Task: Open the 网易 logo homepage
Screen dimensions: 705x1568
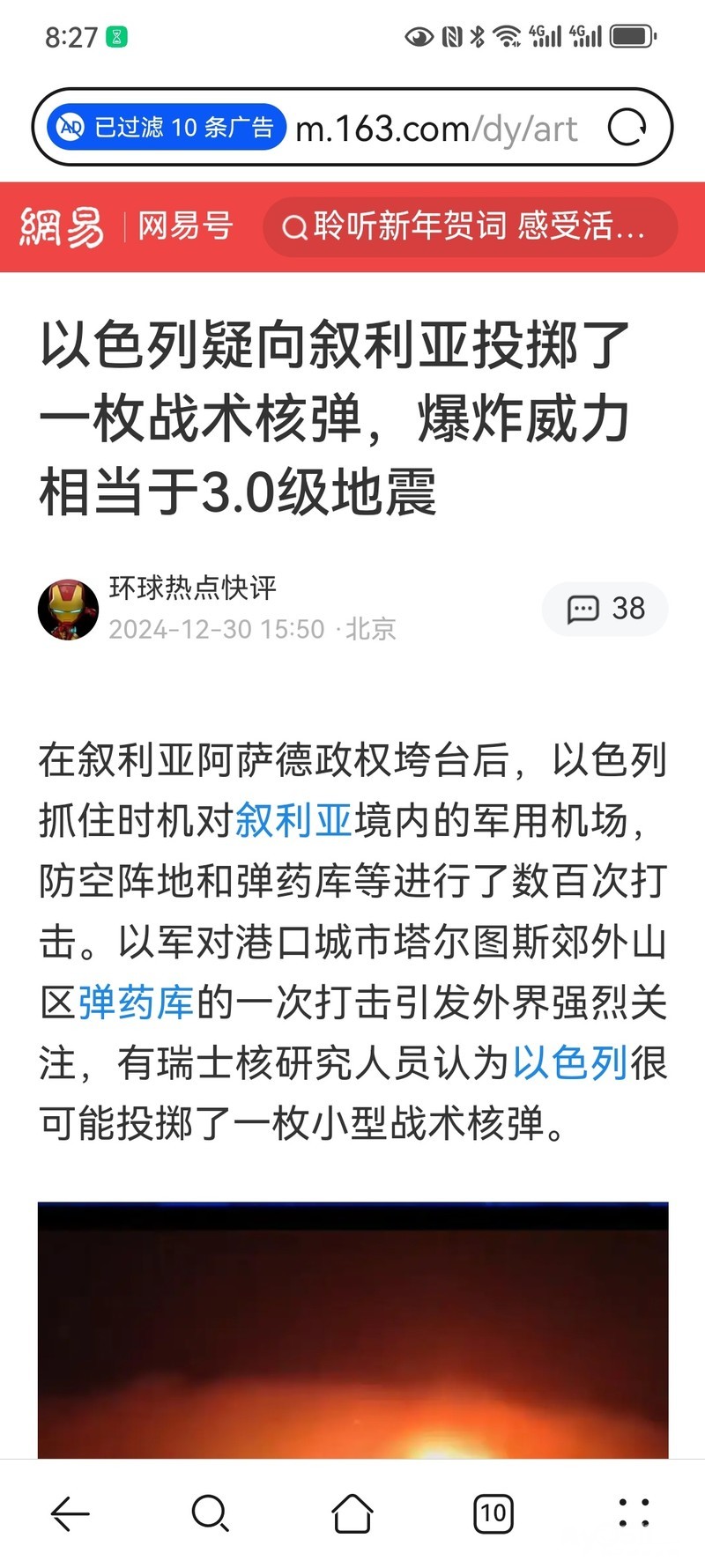Action: coord(62,227)
